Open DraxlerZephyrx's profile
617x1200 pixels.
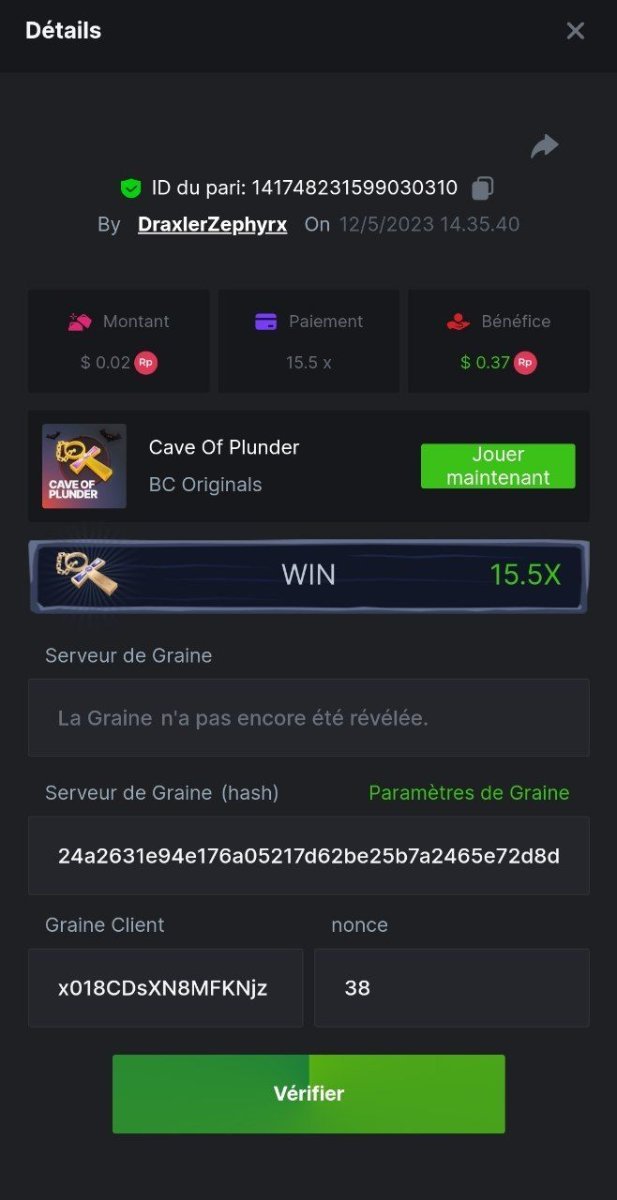(212, 225)
